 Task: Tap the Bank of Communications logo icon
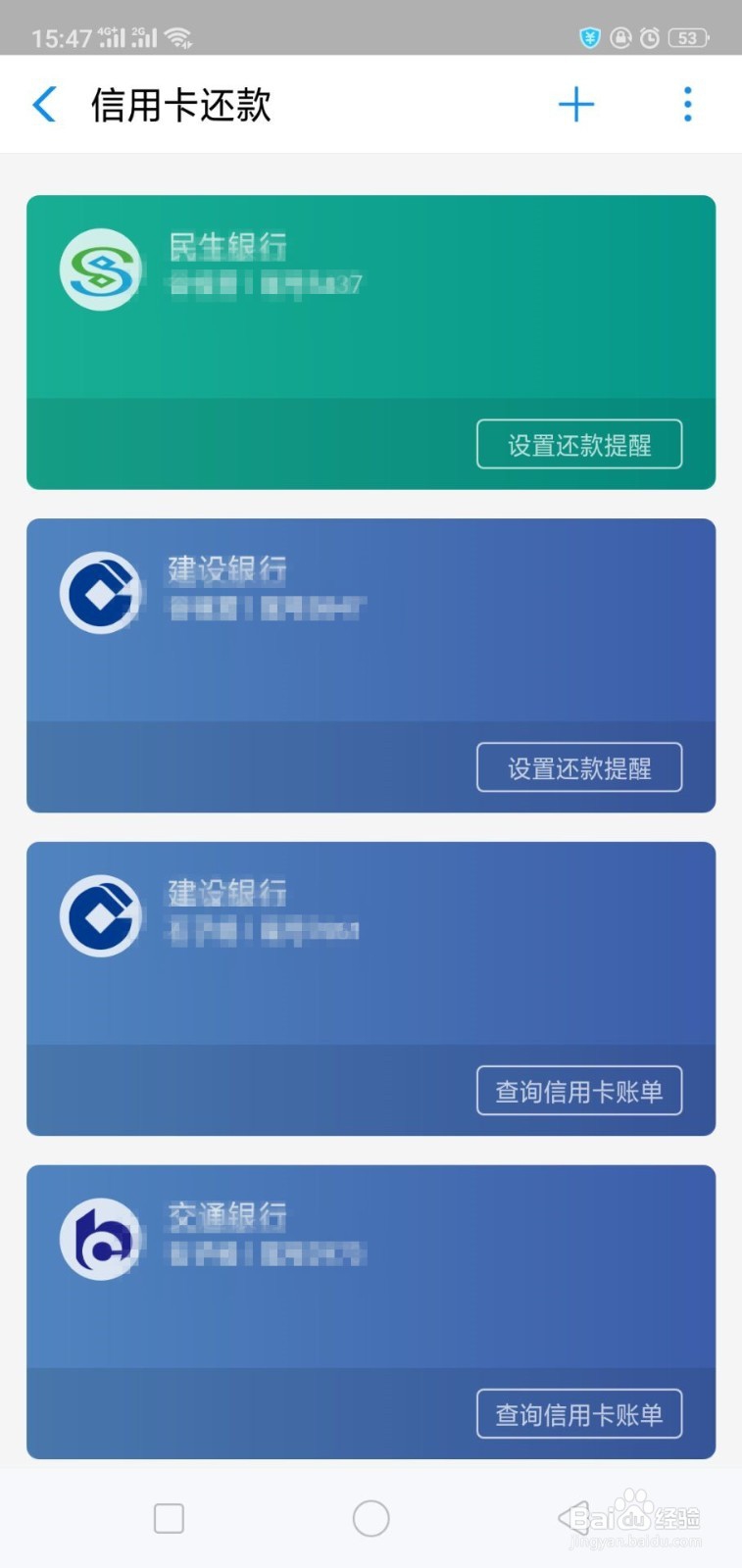coord(100,1240)
